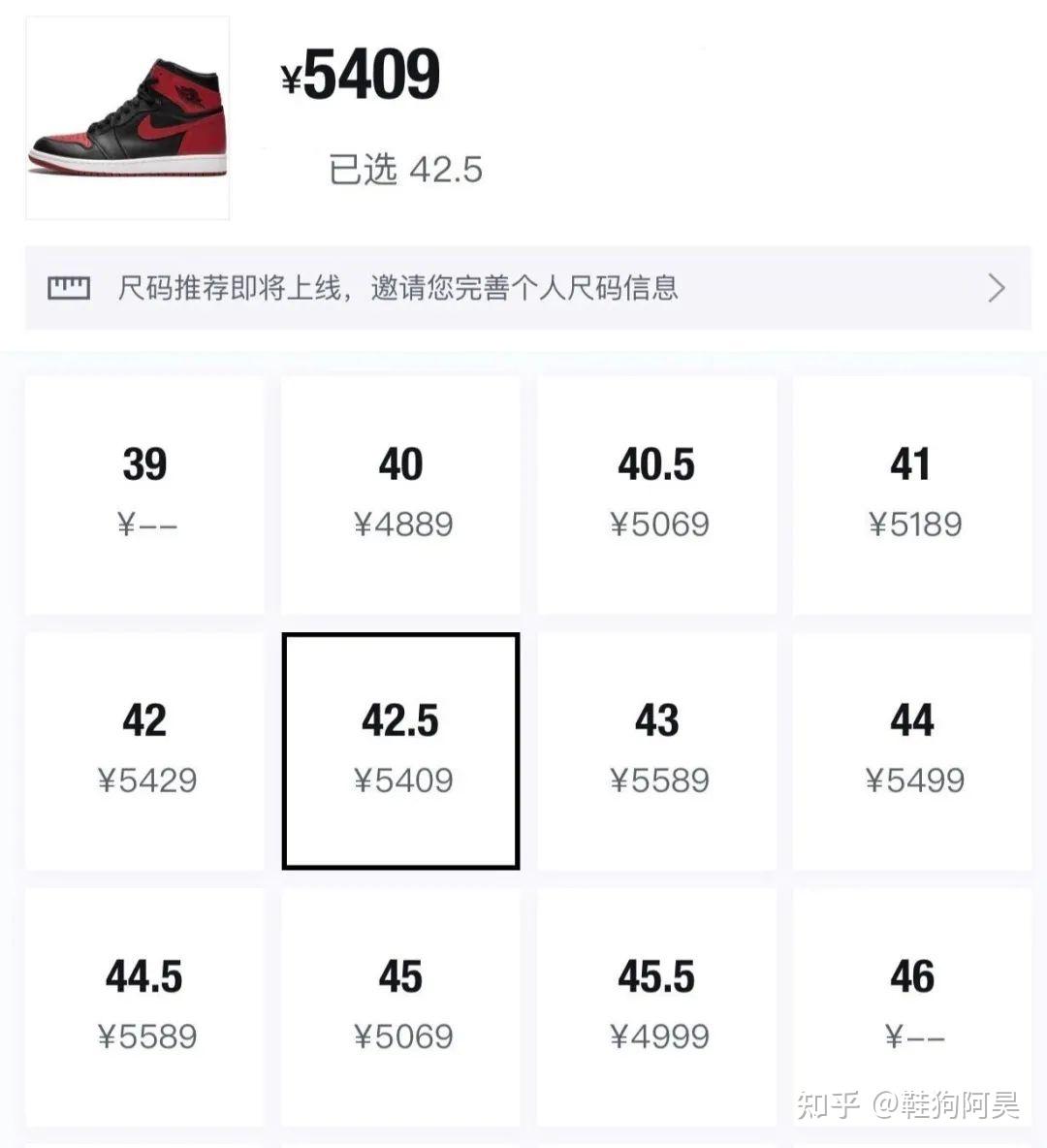
Task: Open the size recommendation banner
Action: click(527, 288)
